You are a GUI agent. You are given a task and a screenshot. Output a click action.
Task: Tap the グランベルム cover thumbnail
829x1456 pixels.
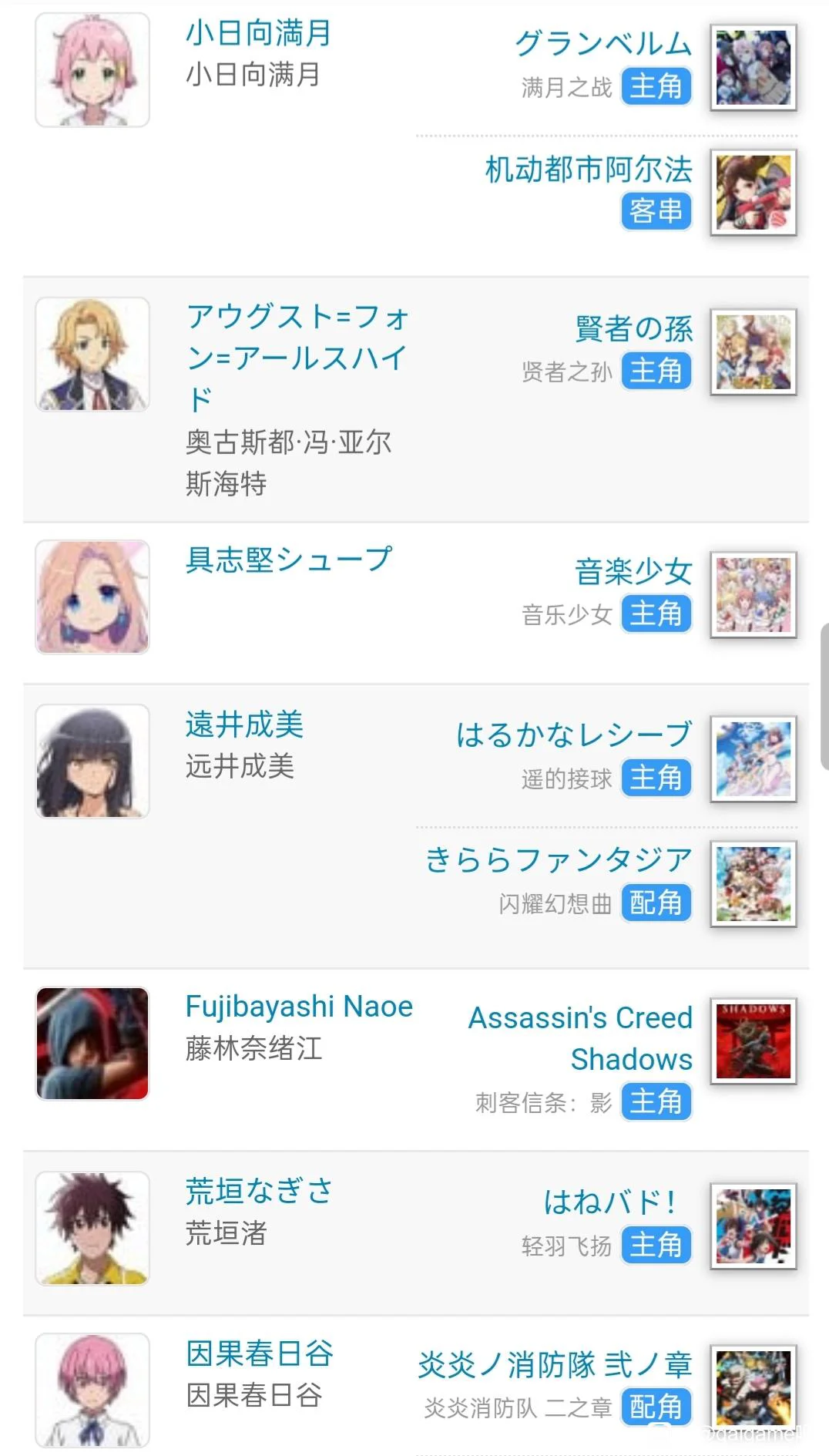753,68
